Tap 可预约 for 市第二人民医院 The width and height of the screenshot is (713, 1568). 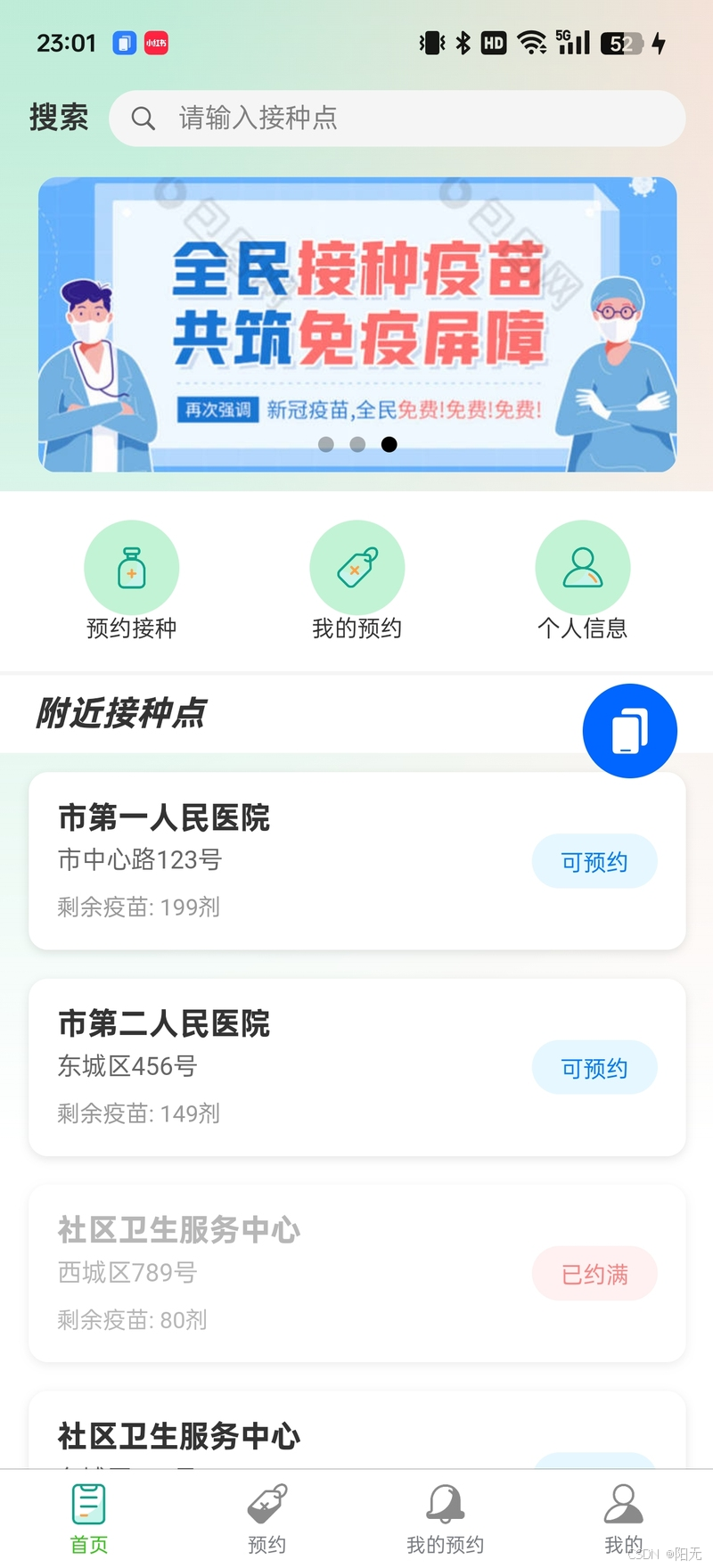(x=594, y=1068)
